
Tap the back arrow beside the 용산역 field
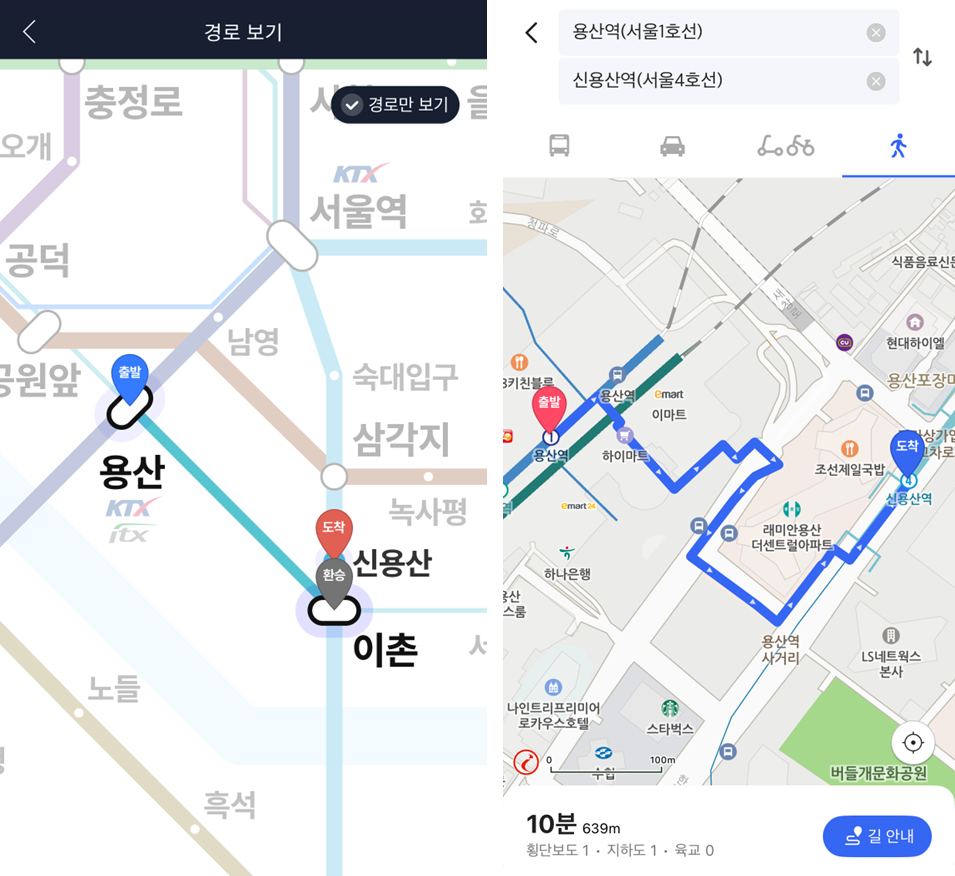[x=532, y=33]
